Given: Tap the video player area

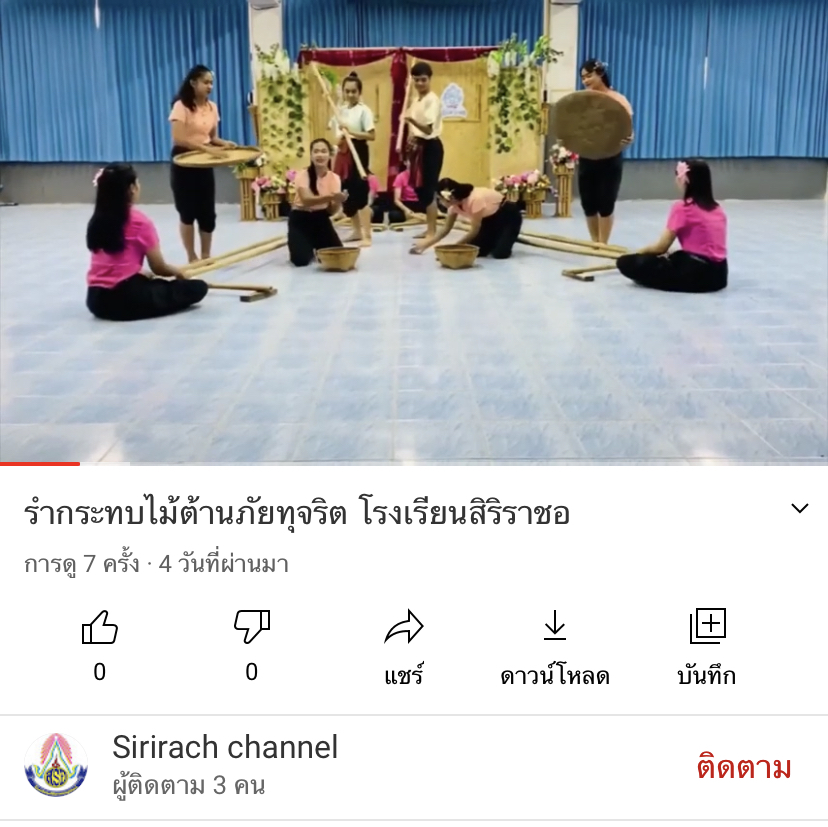Looking at the screenshot, I should tap(414, 232).
